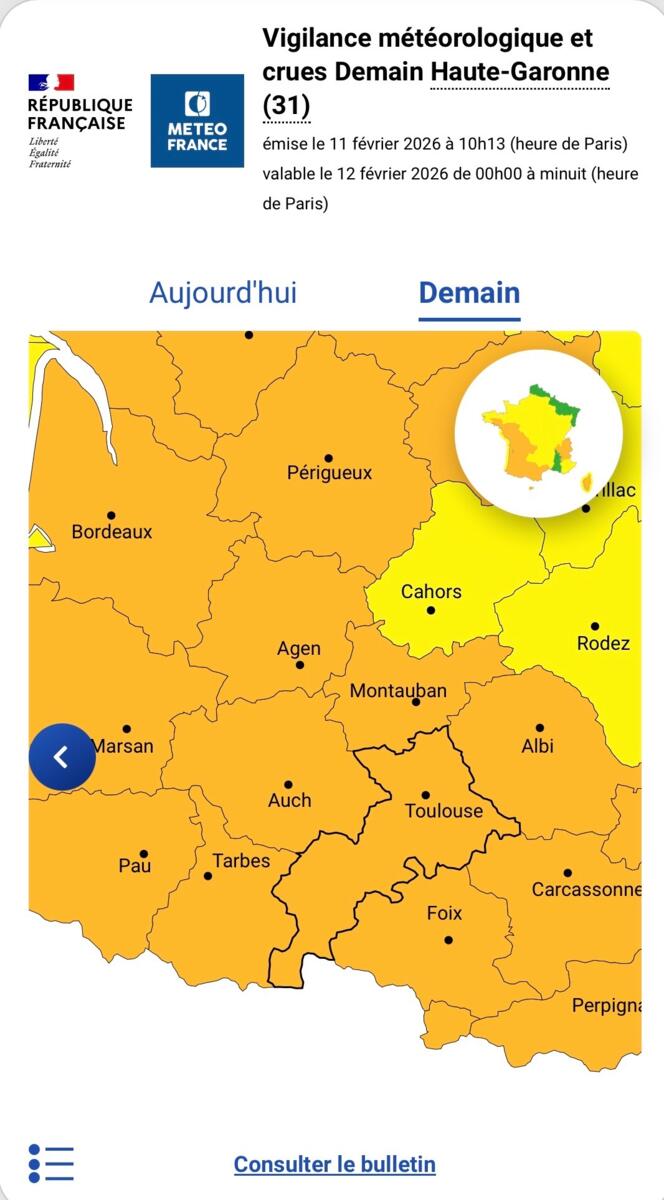Switch to the Aujourd'hui tab
664x1200 pixels.
[223, 293]
